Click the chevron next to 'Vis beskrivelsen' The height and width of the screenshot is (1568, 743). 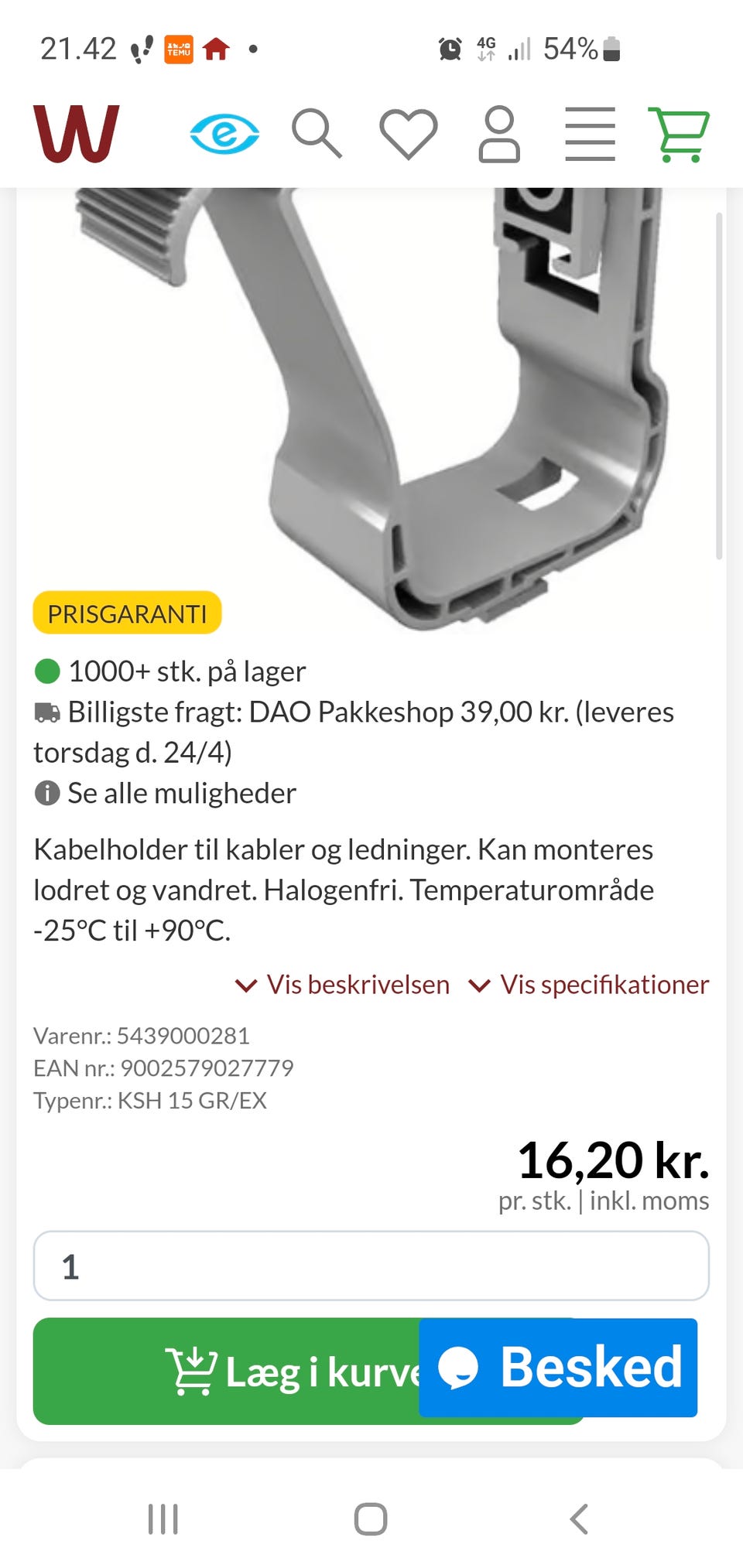pos(245,986)
